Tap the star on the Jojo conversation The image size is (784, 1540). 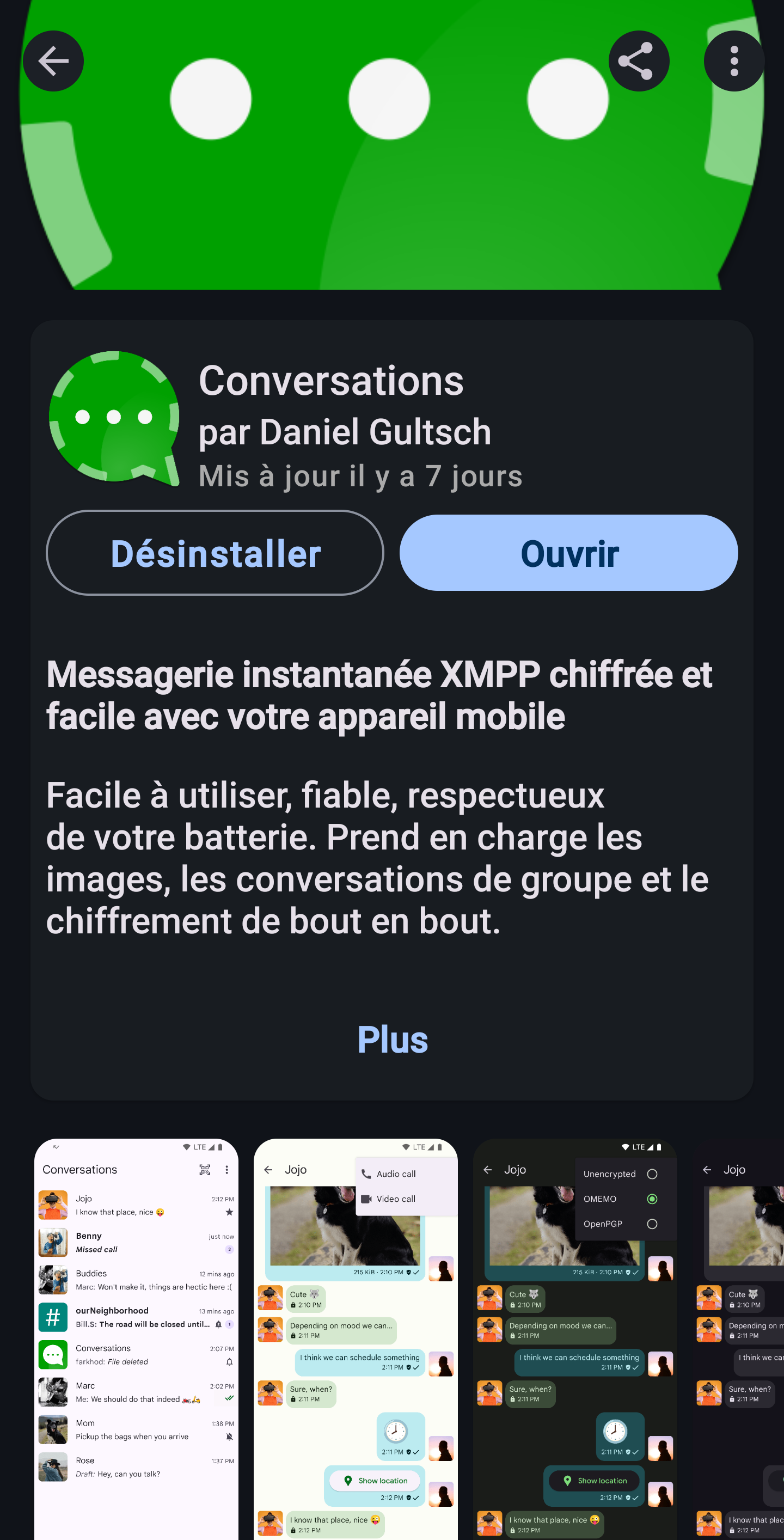click(x=229, y=1212)
